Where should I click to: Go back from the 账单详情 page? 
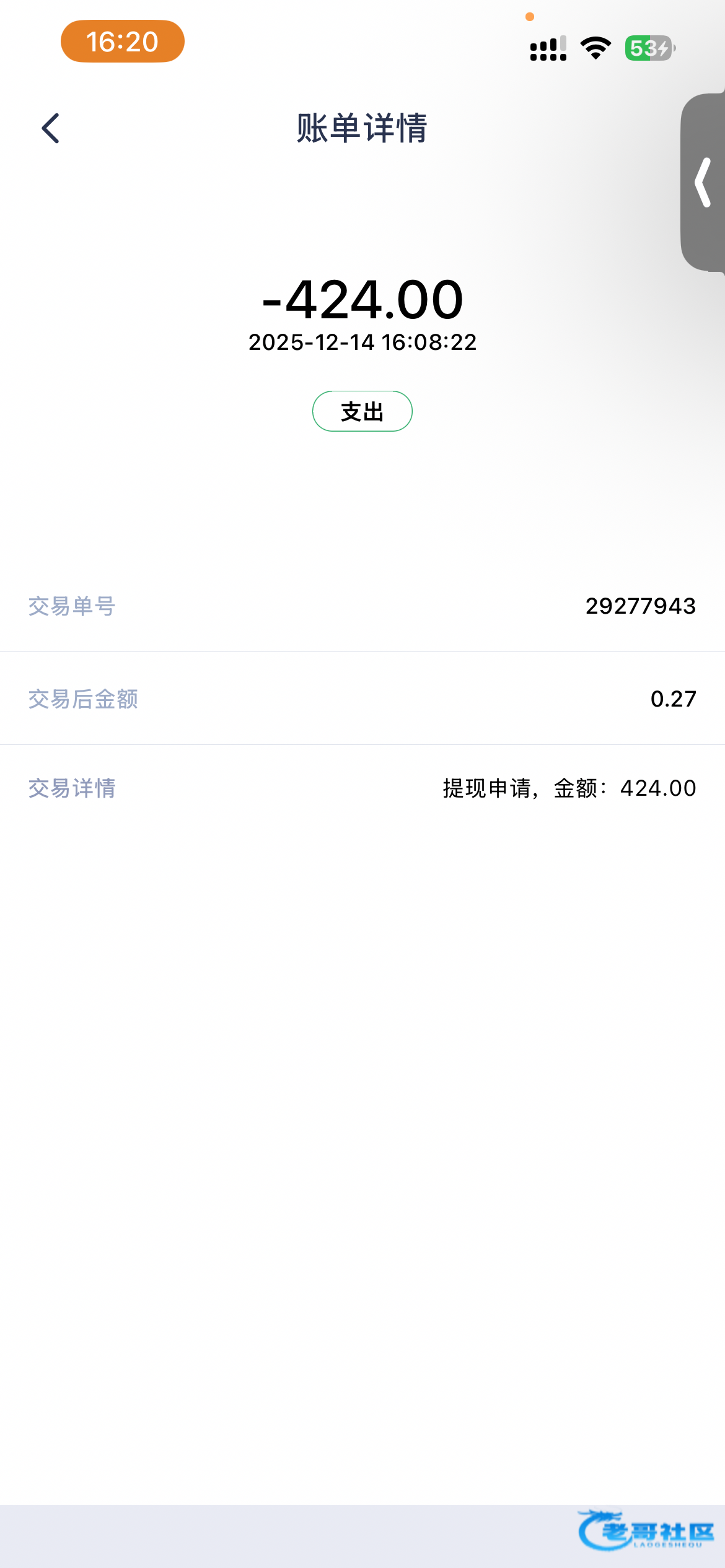51,128
